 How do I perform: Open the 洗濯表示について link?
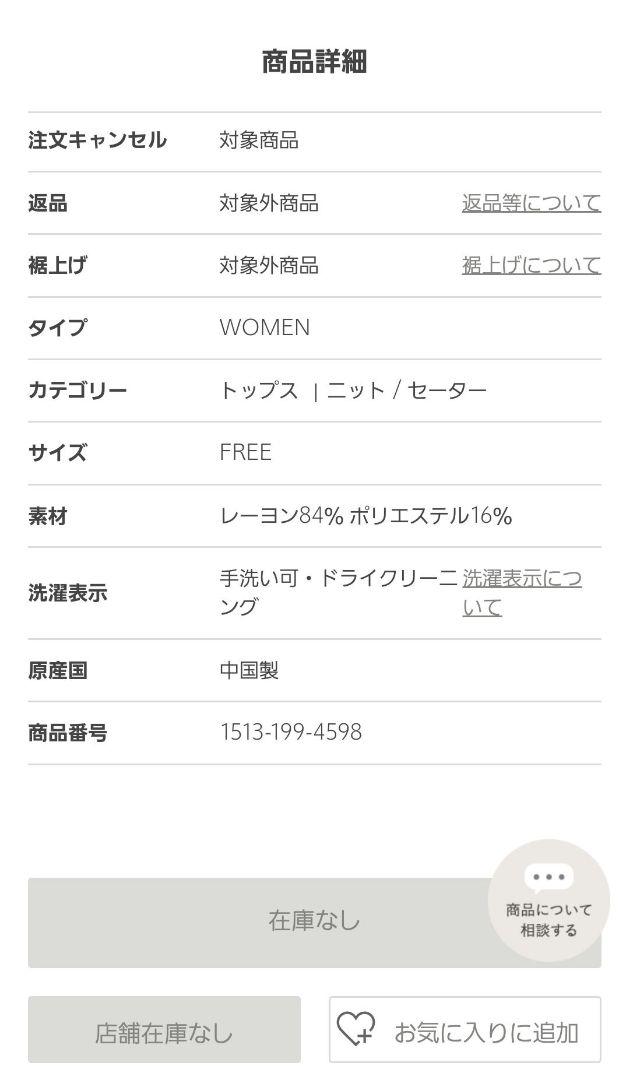[522, 592]
